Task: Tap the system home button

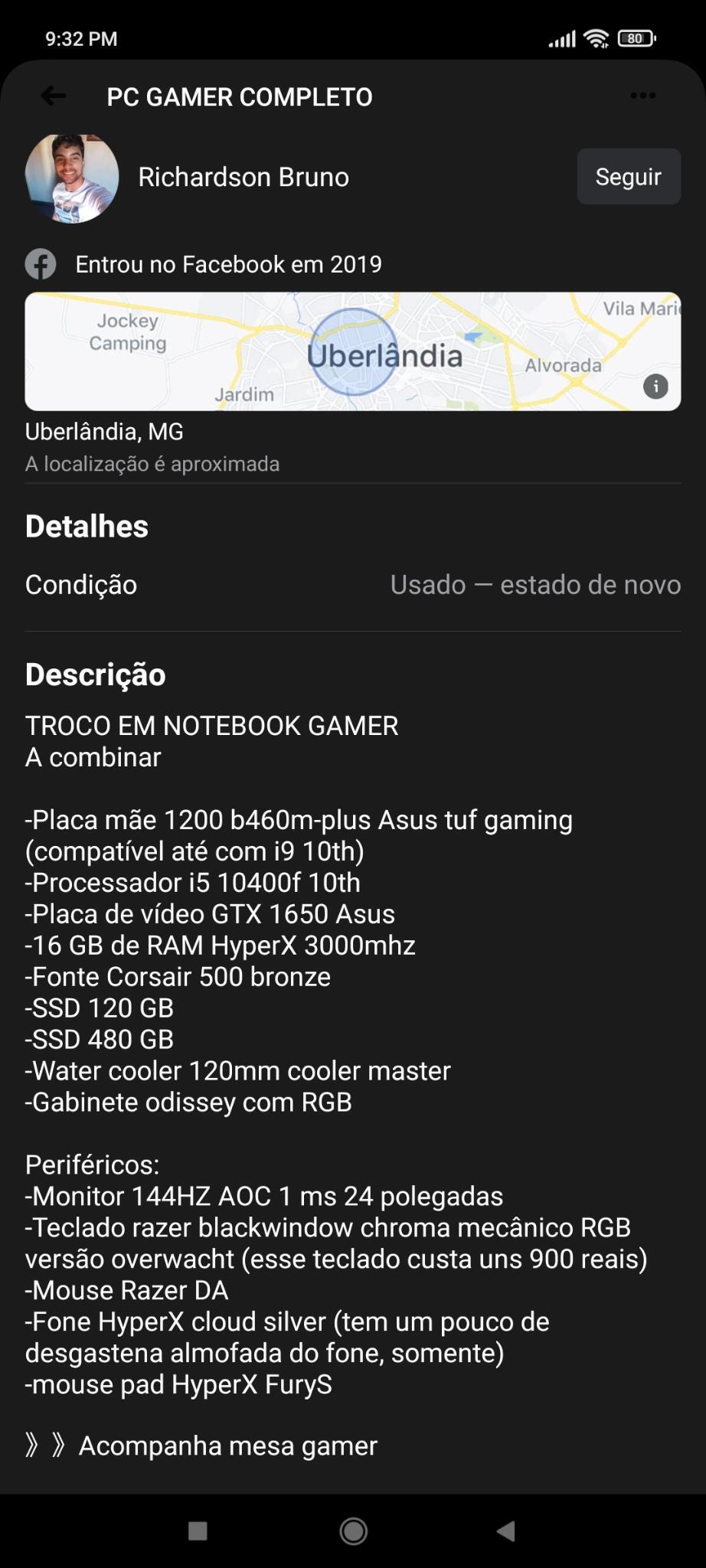Action: coord(353,1531)
